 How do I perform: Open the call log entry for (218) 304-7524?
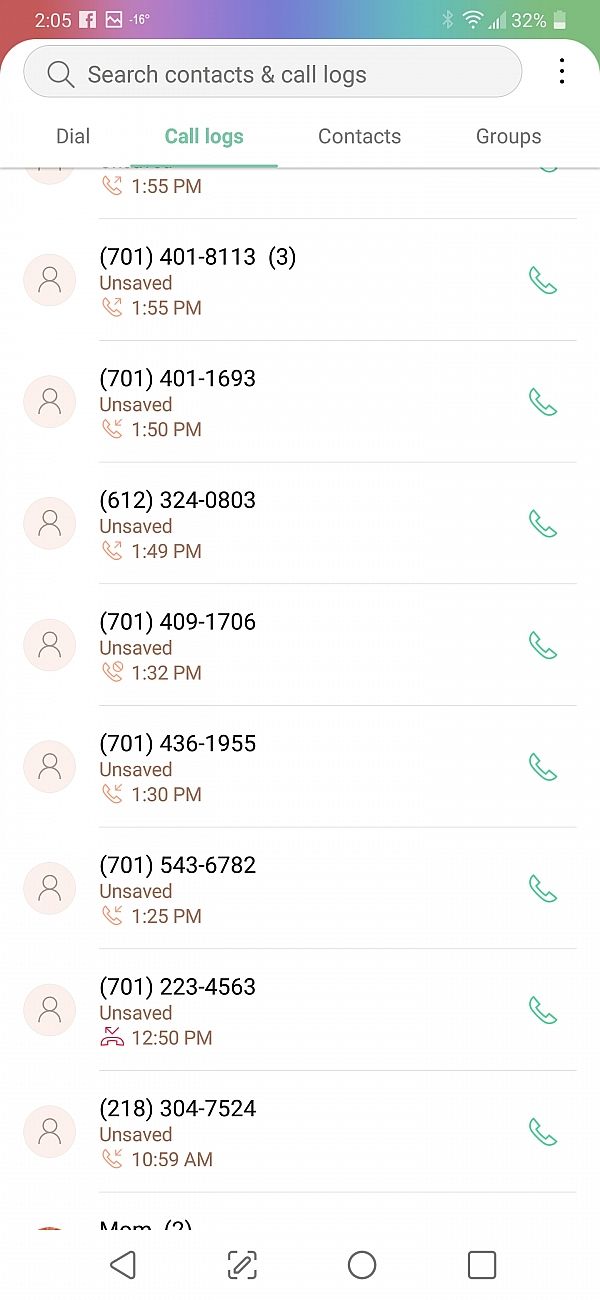[300, 1132]
